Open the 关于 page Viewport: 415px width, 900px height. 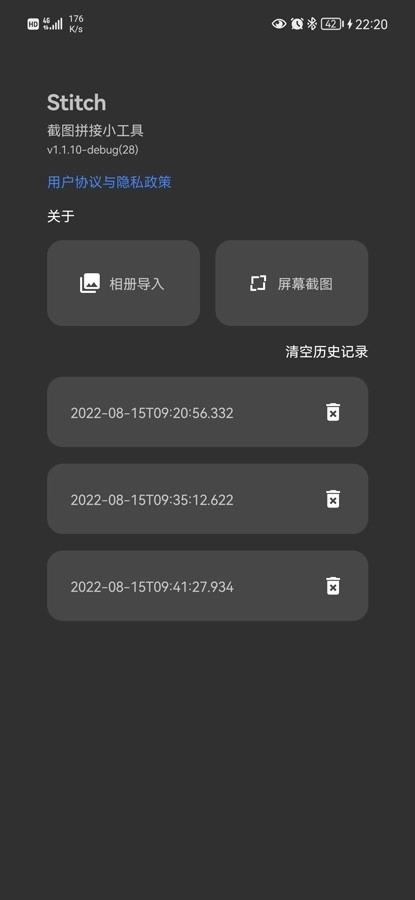pos(60,216)
